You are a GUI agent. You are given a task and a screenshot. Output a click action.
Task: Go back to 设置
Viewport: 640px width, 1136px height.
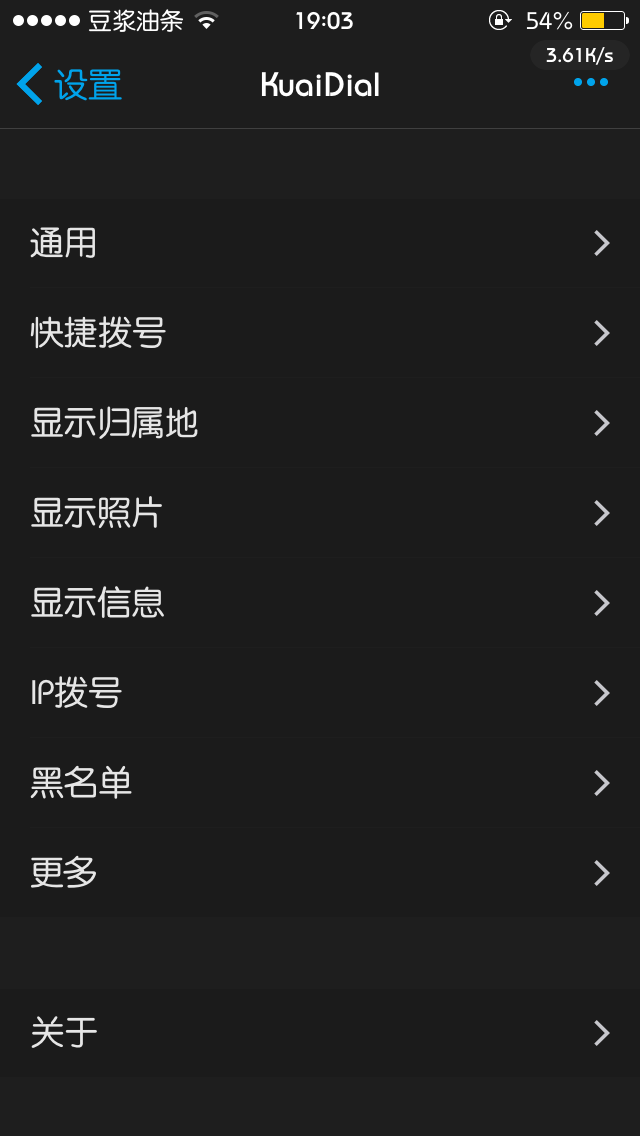[x=70, y=85]
